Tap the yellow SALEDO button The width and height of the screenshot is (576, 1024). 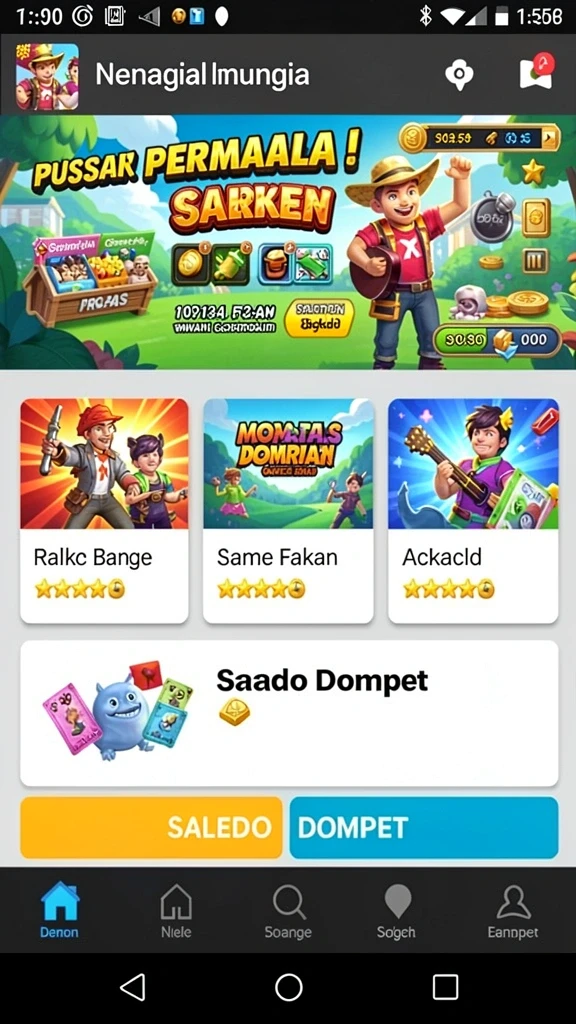152,827
